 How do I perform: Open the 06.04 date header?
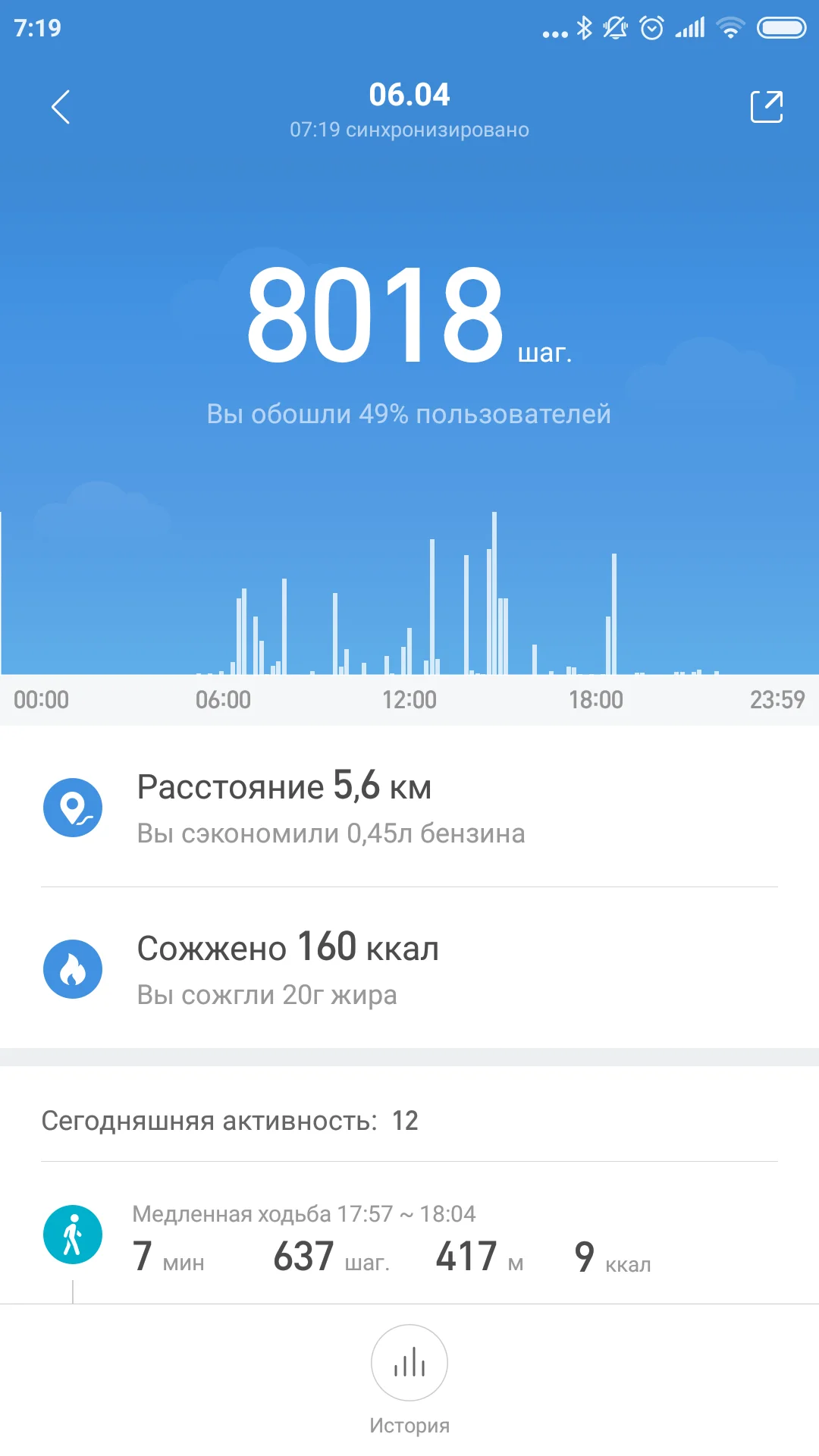409,94
